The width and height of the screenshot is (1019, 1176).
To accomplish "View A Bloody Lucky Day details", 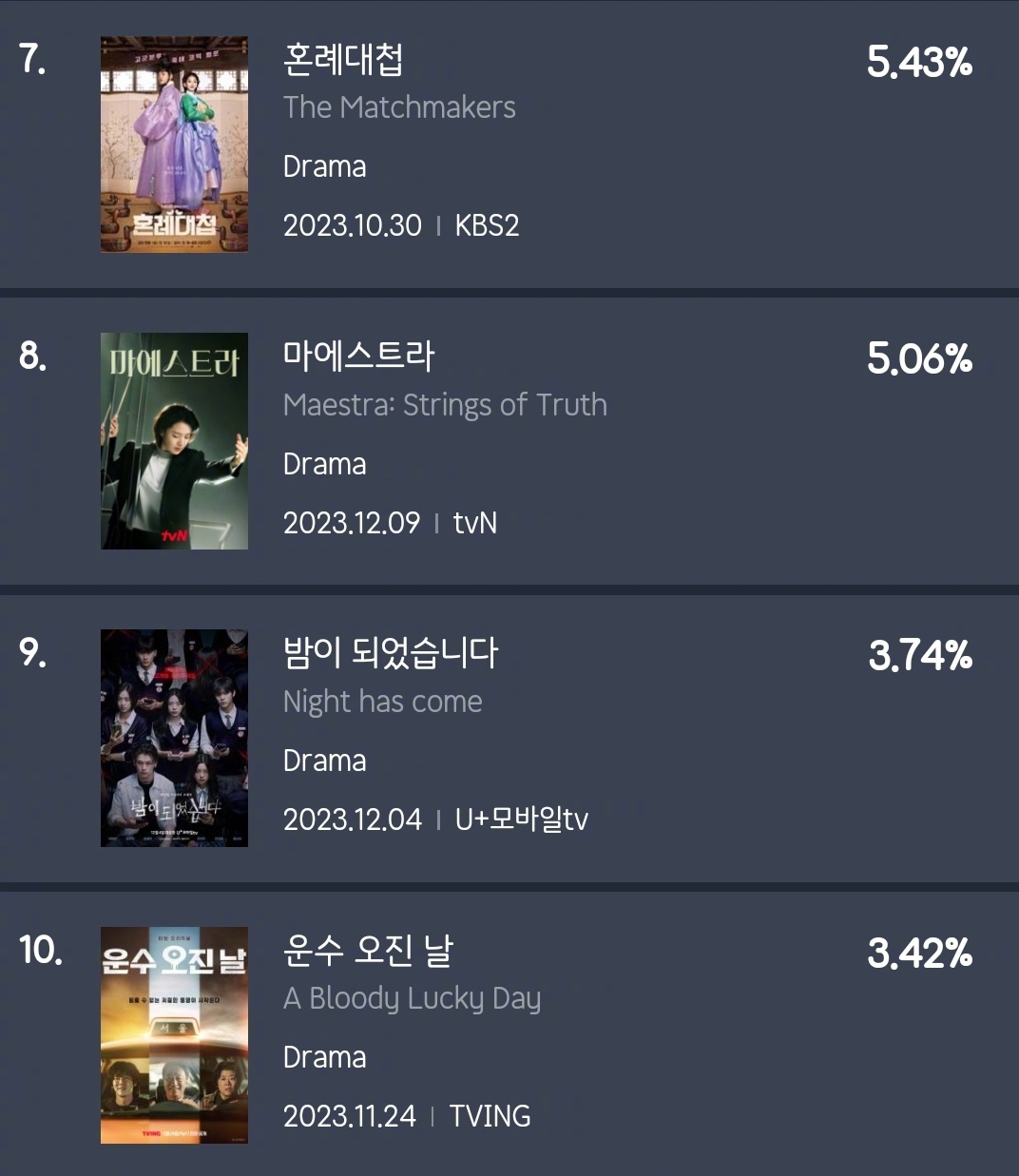I will pos(412,997).
